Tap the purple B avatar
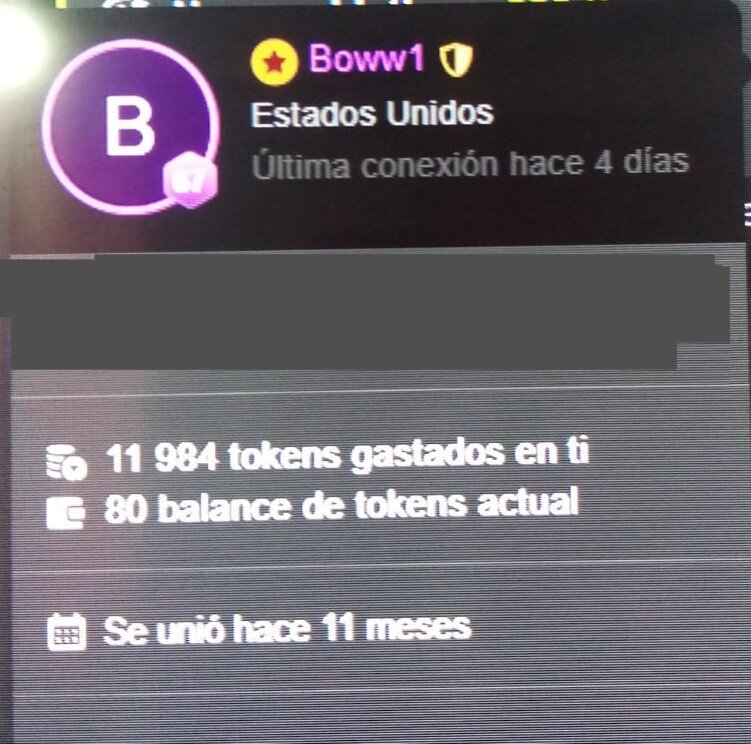751x744 pixels. (130, 127)
